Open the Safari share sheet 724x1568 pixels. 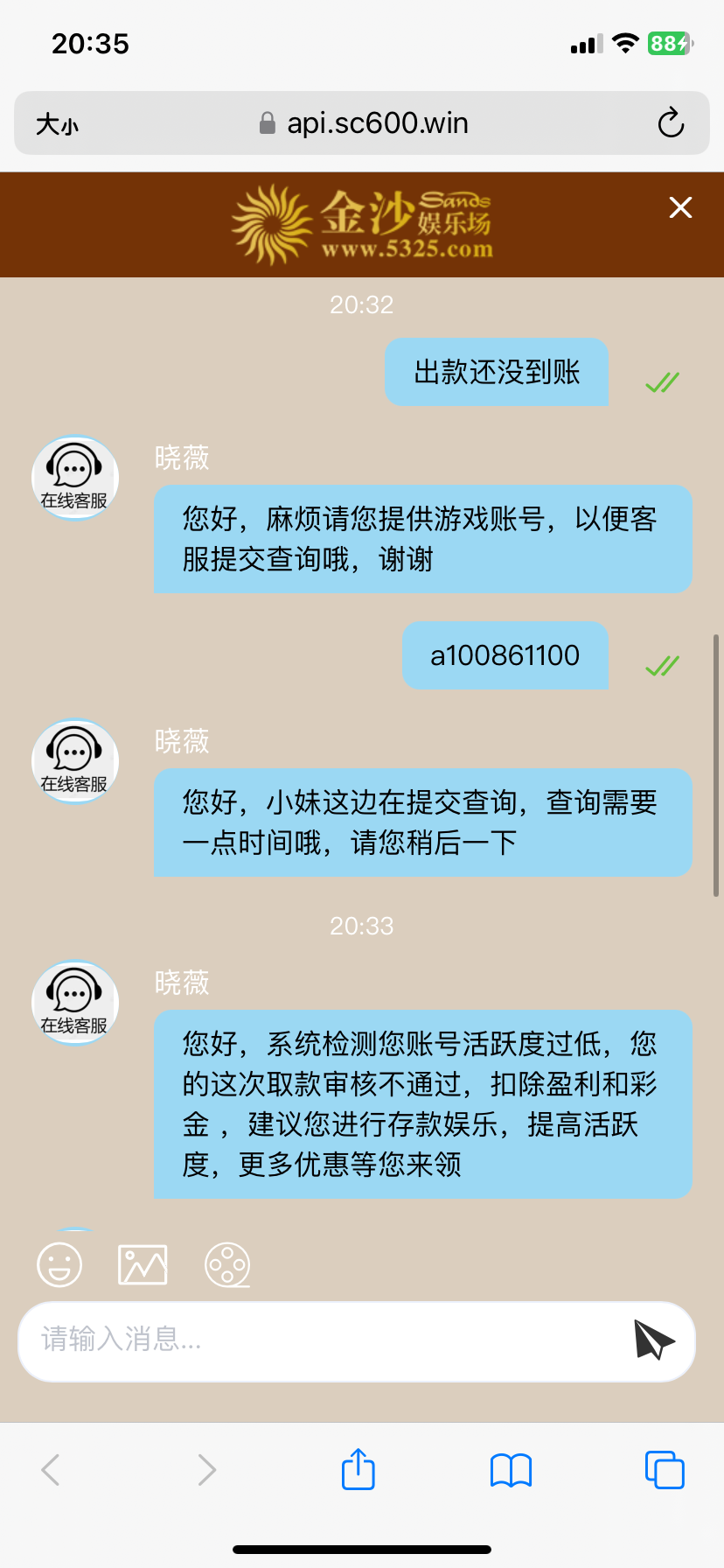[358, 1470]
